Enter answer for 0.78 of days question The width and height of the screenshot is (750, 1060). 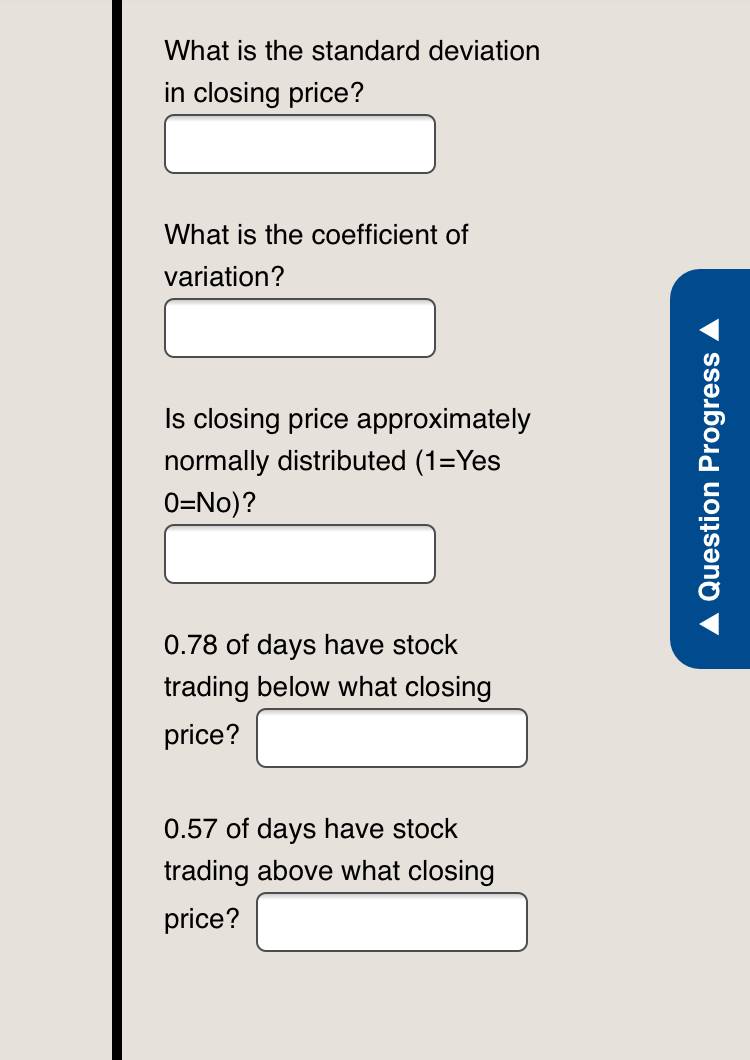[x=392, y=738]
